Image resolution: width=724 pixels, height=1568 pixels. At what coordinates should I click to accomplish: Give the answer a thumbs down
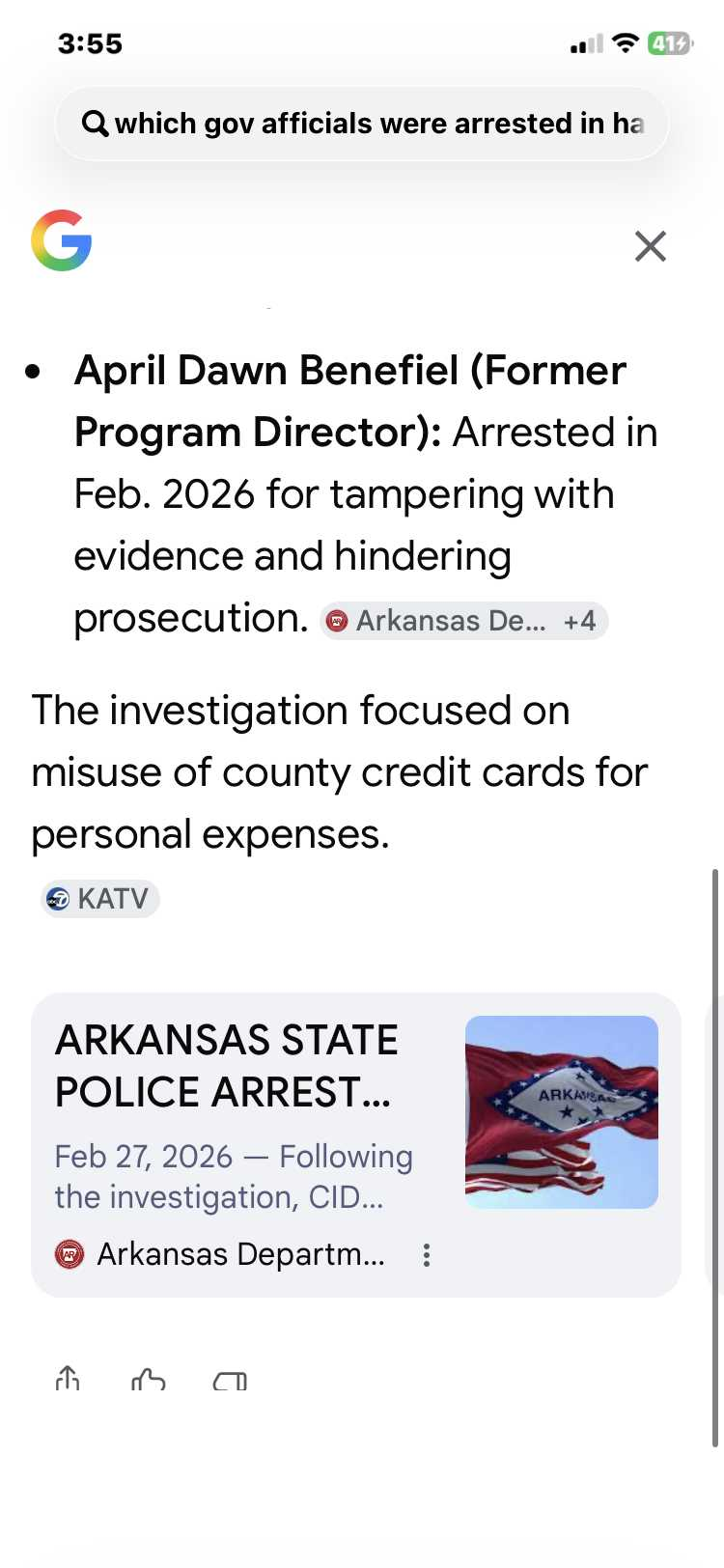pos(230,1381)
